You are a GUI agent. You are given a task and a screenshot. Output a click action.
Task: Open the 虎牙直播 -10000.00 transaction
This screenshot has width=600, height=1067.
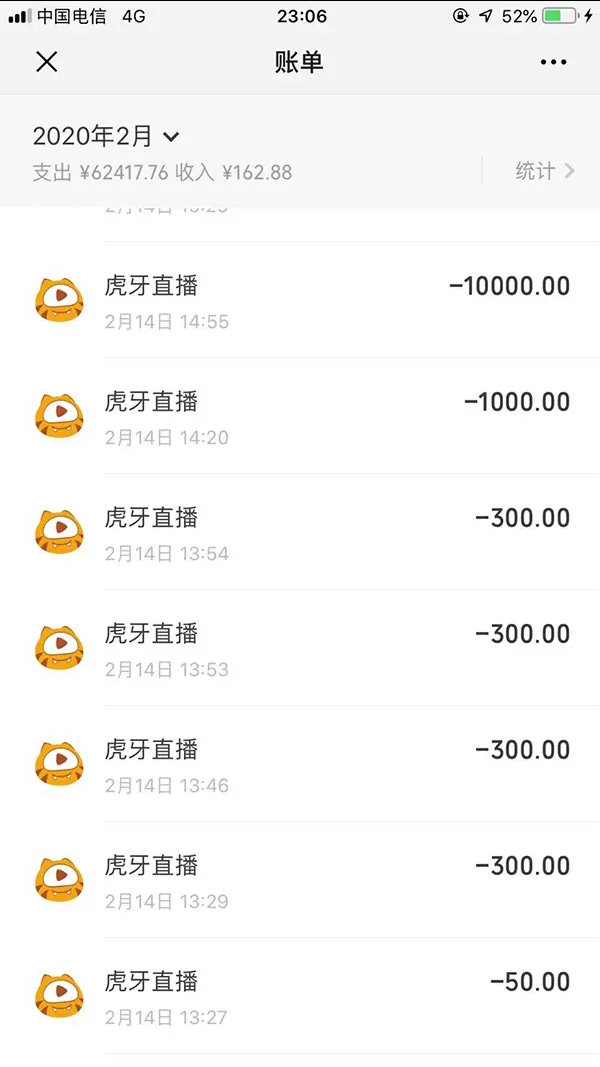click(300, 301)
